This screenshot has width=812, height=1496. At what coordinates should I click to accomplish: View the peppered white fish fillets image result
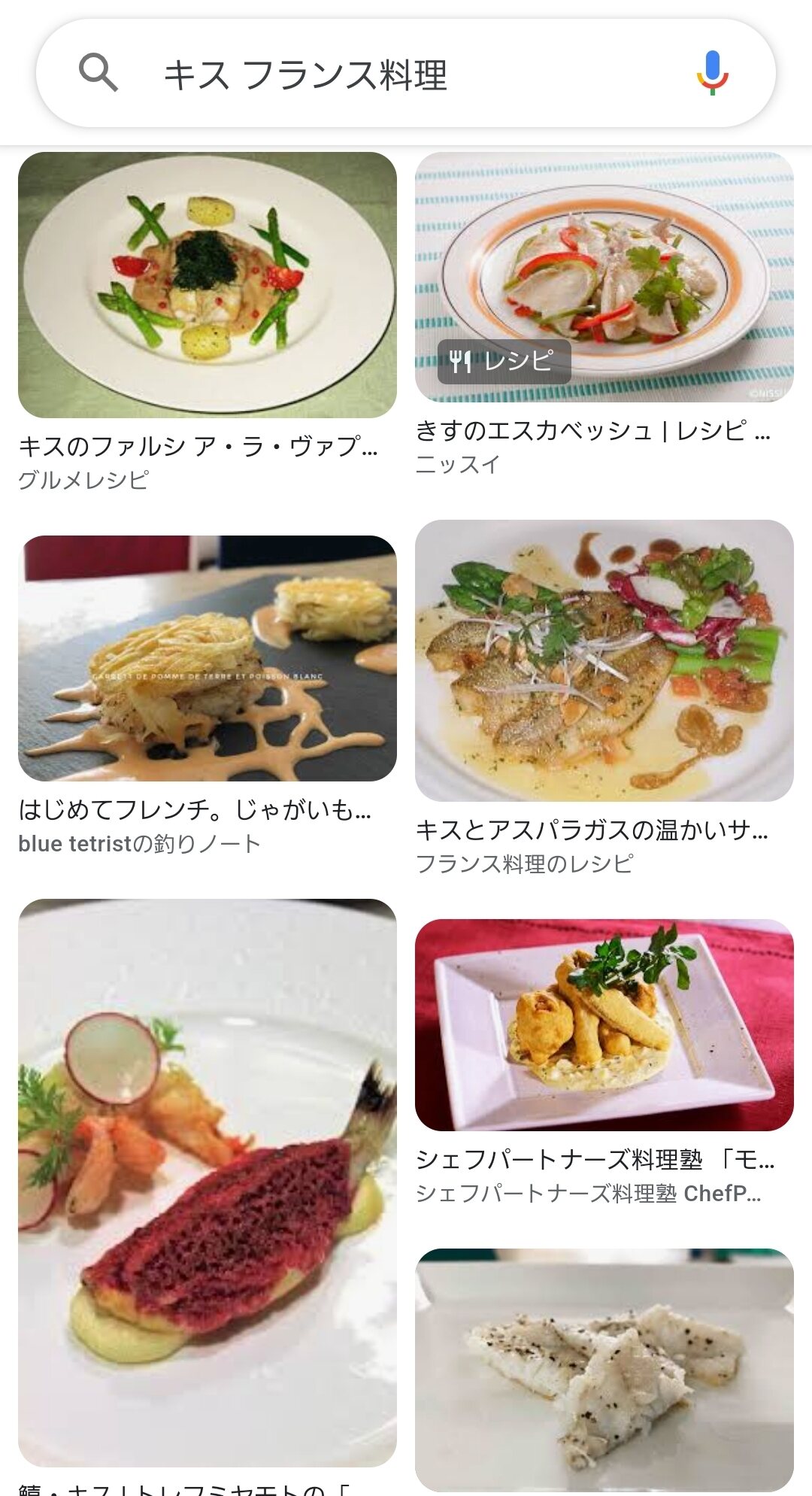(604, 1370)
